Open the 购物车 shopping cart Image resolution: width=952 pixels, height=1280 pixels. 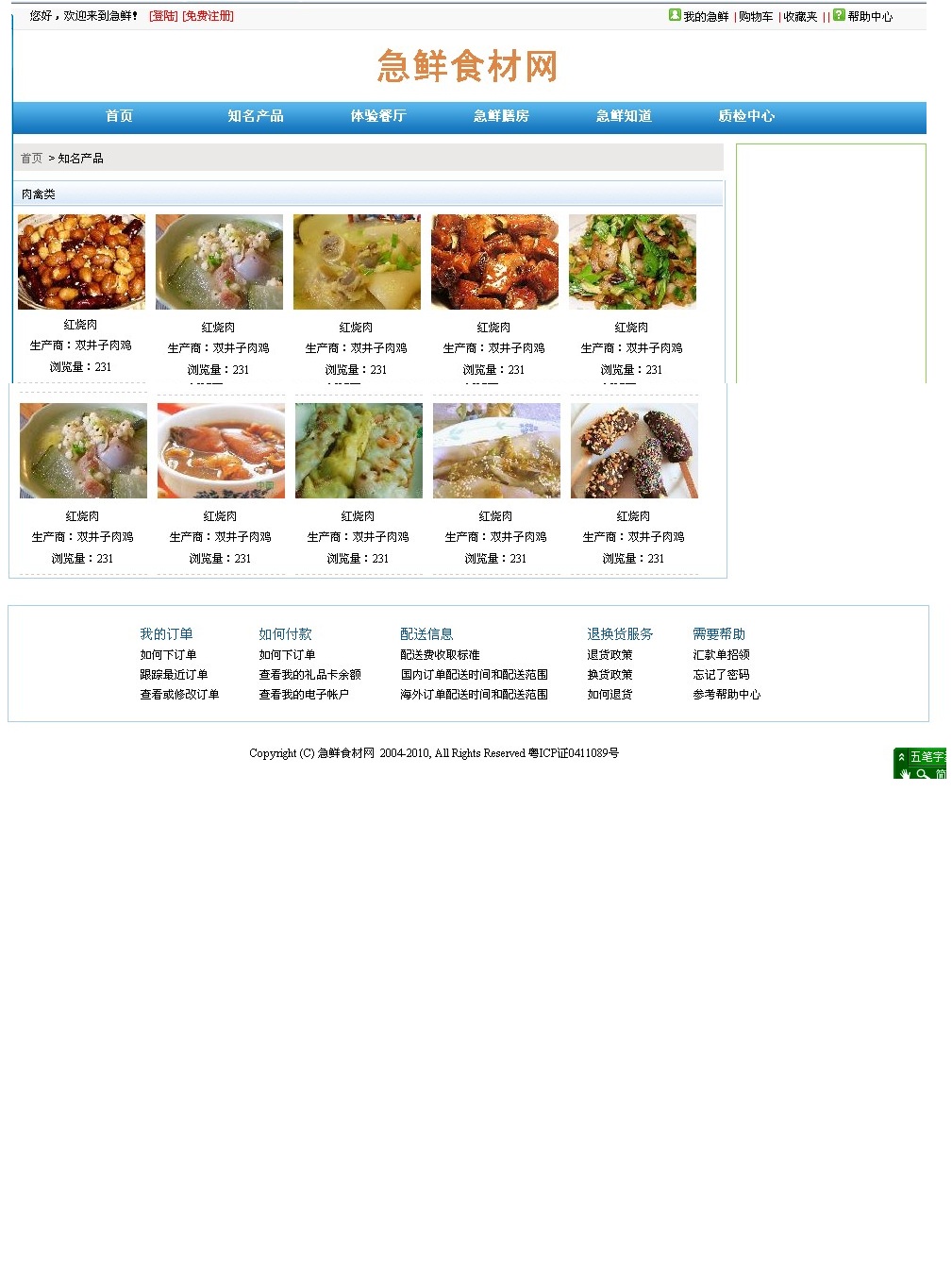point(756,17)
